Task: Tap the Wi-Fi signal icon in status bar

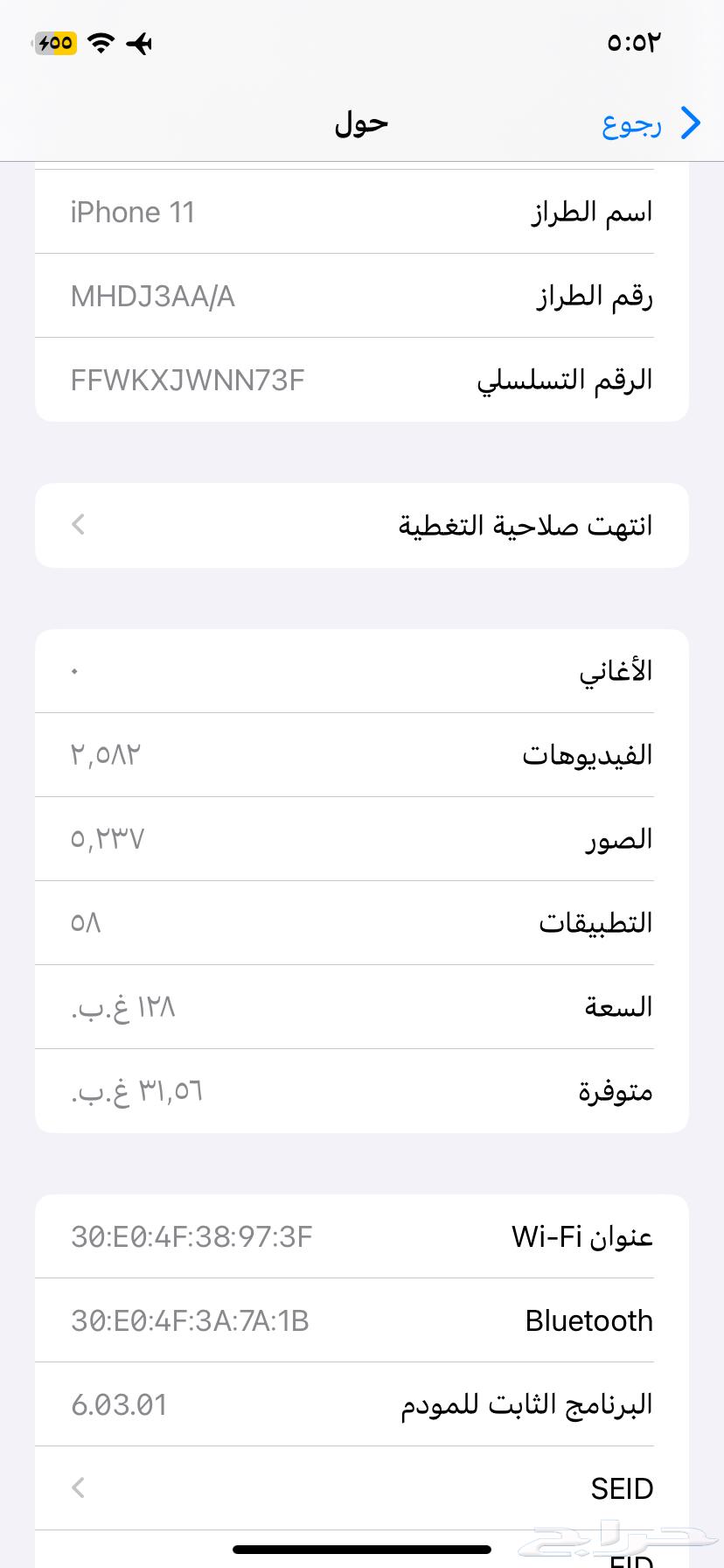Action: click(101, 43)
